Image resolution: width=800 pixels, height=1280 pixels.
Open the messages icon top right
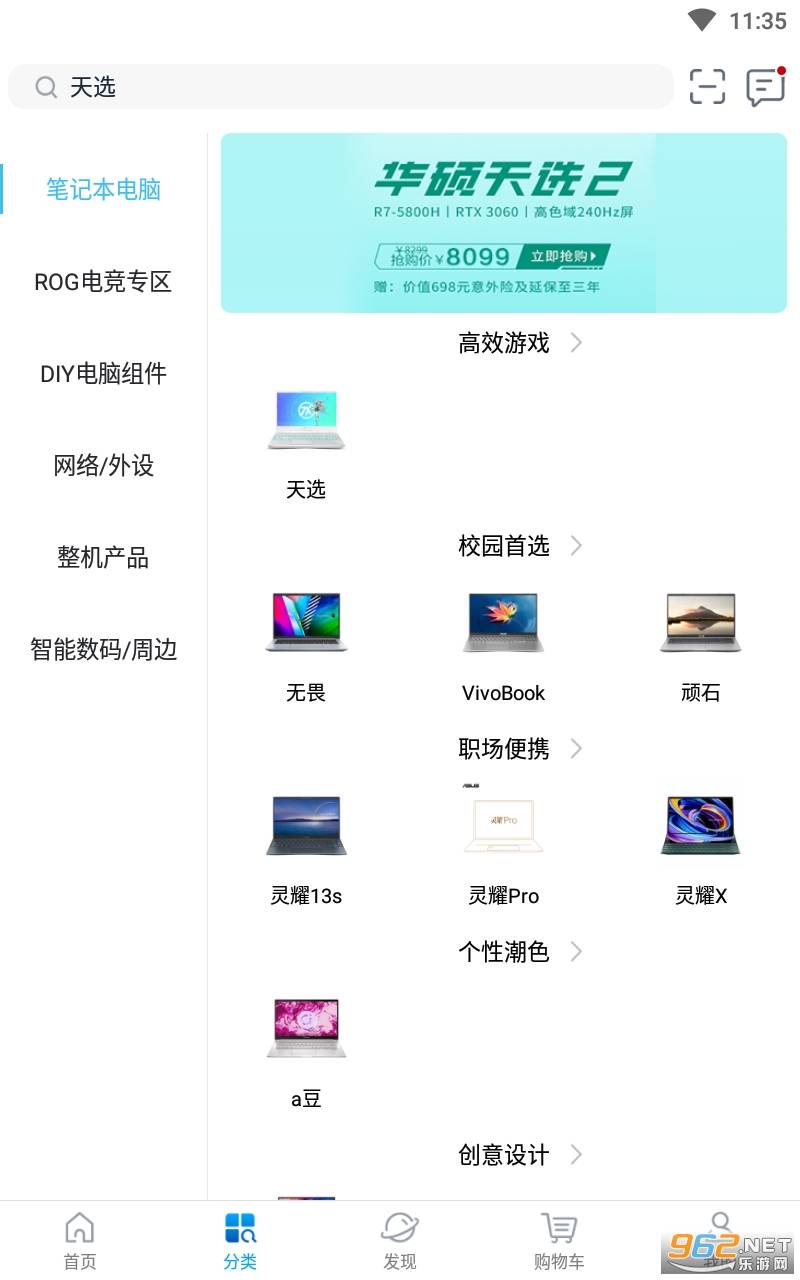click(764, 87)
